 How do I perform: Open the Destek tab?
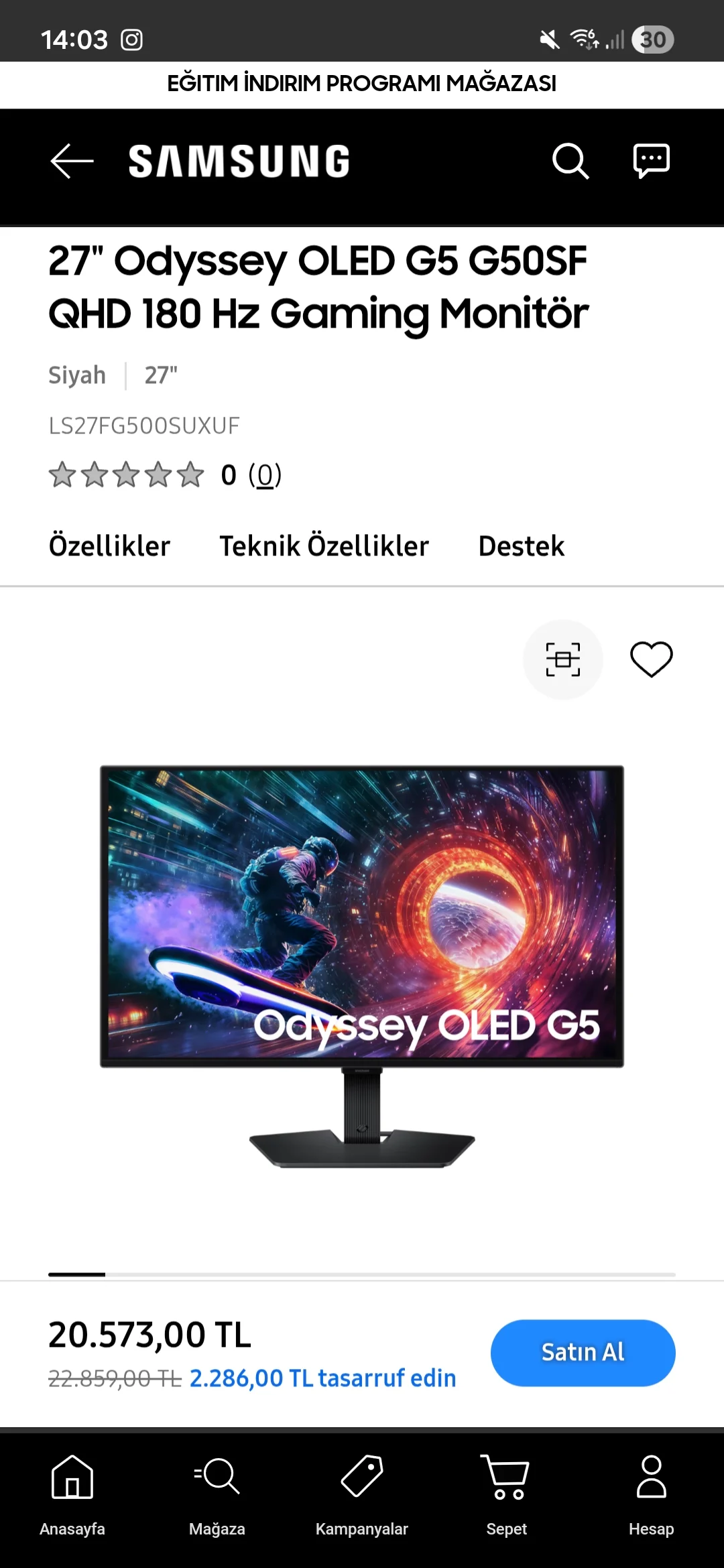coord(521,546)
